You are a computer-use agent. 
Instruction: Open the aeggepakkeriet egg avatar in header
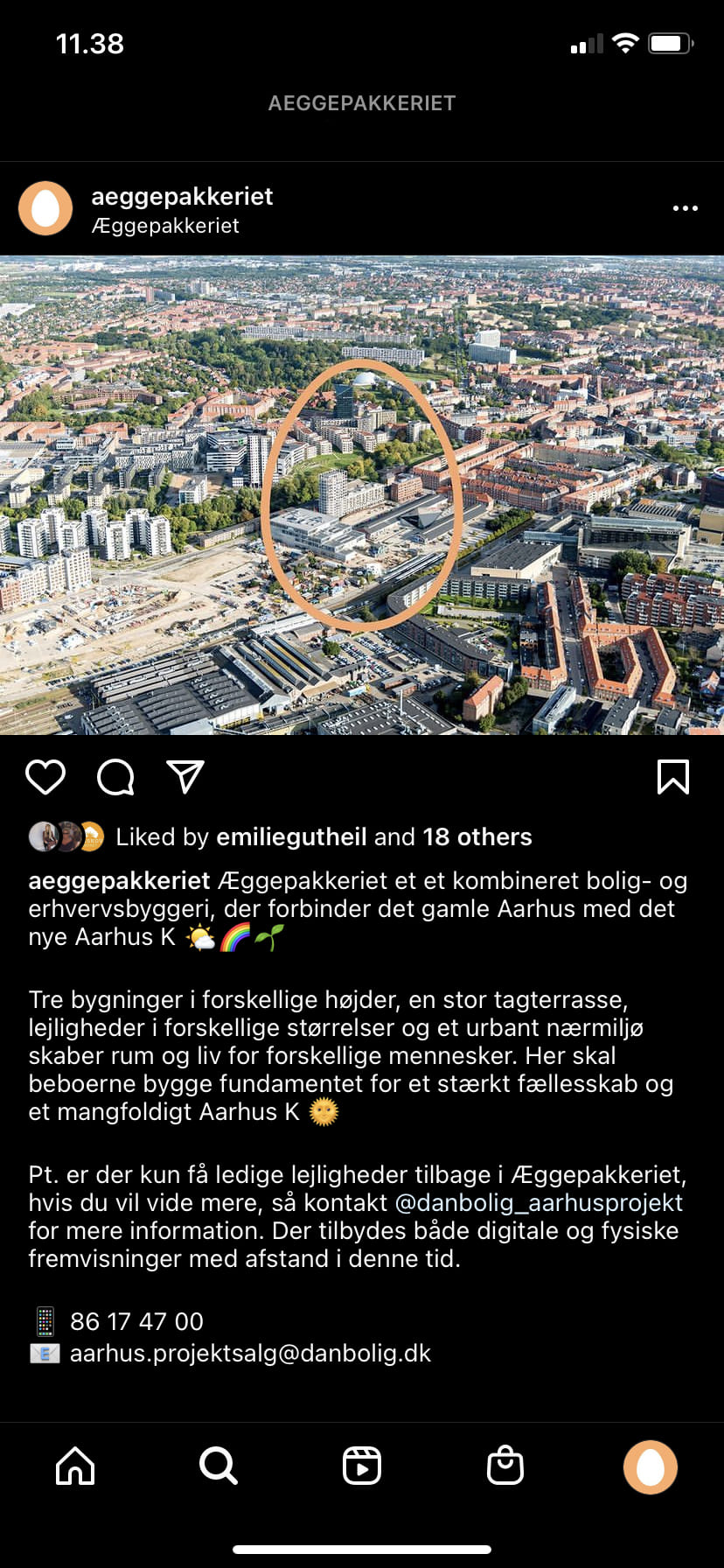click(45, 209)
